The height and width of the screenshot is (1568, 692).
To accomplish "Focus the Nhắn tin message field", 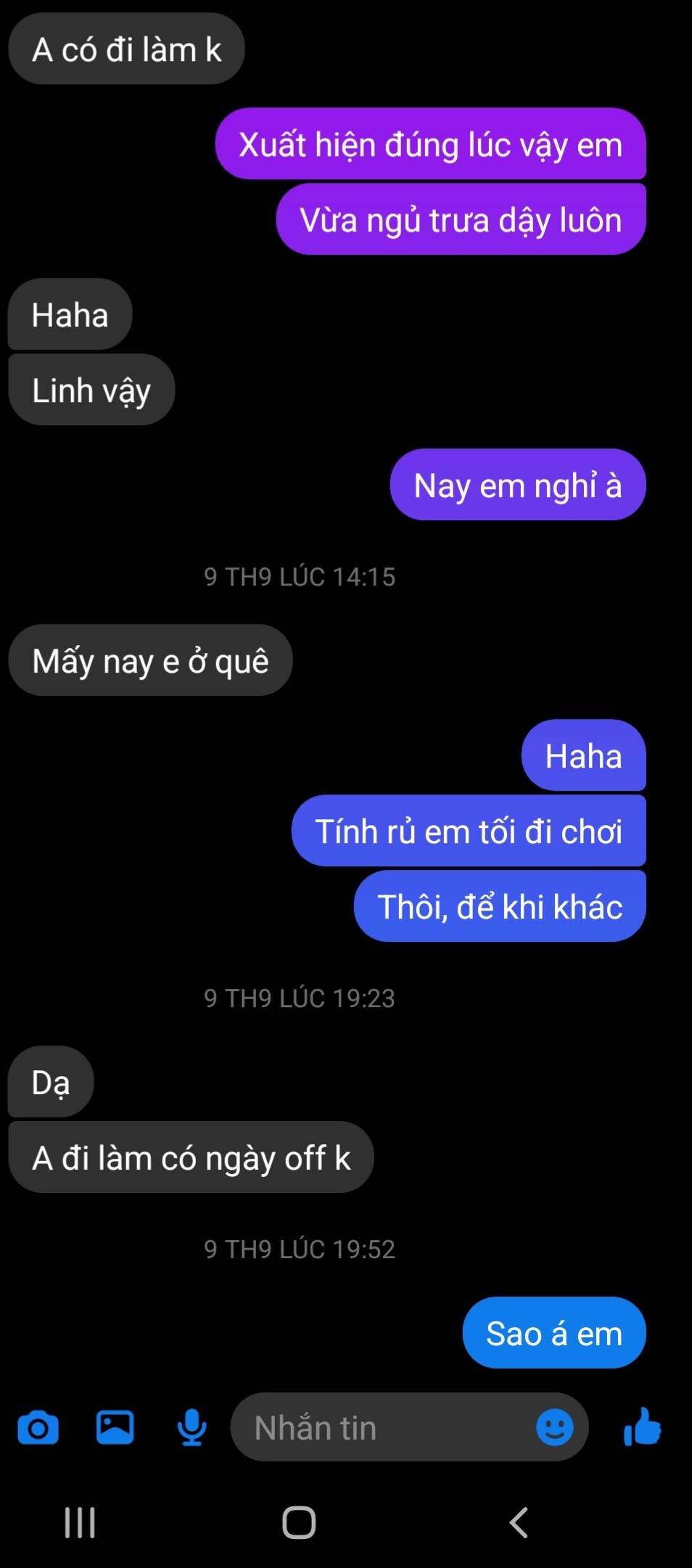I will coord(377,1427).
